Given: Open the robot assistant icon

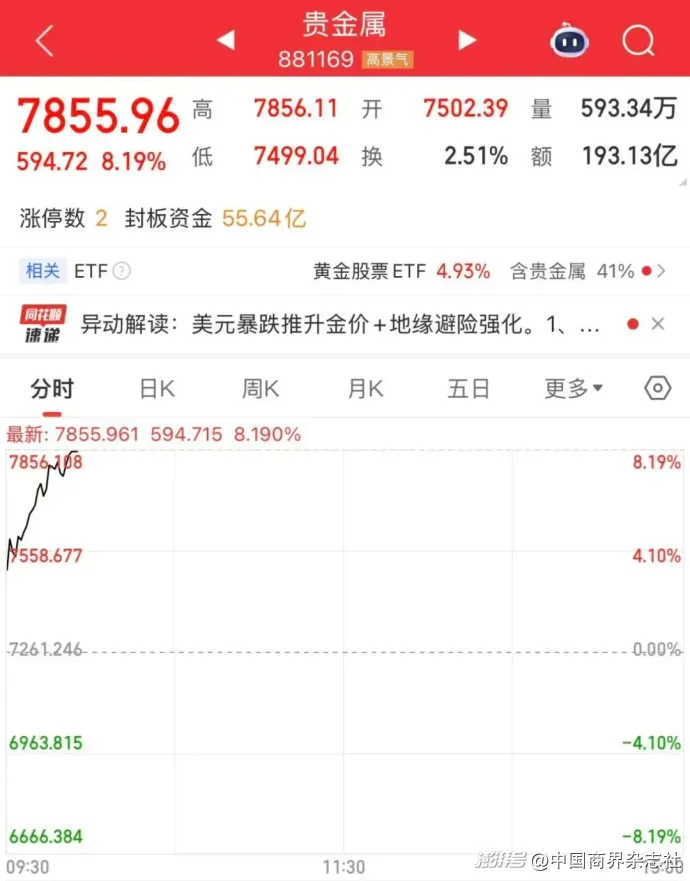Looking at the screenshot, I should coord(569,41).
